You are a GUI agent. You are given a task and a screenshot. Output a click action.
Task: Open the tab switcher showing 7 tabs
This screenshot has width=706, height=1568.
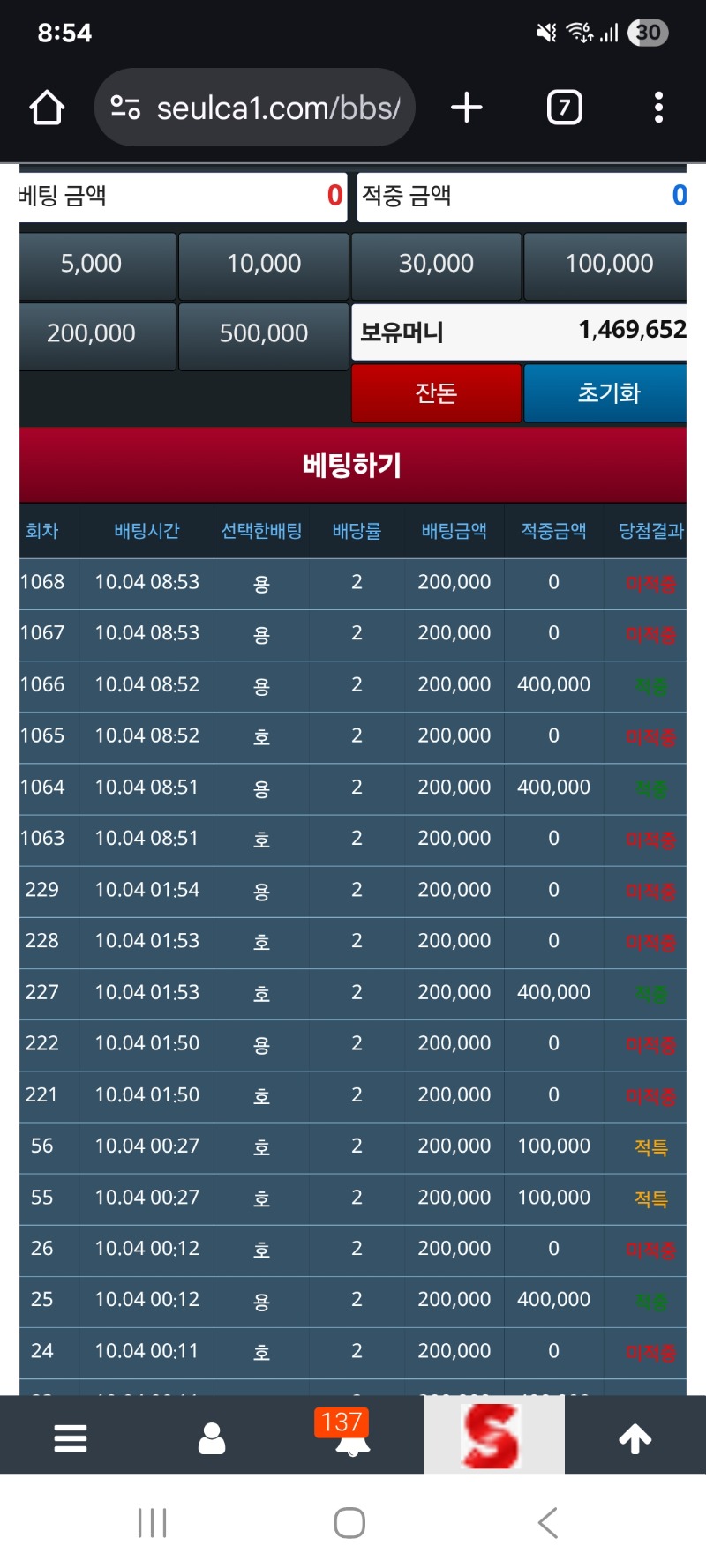coord(564,108)
